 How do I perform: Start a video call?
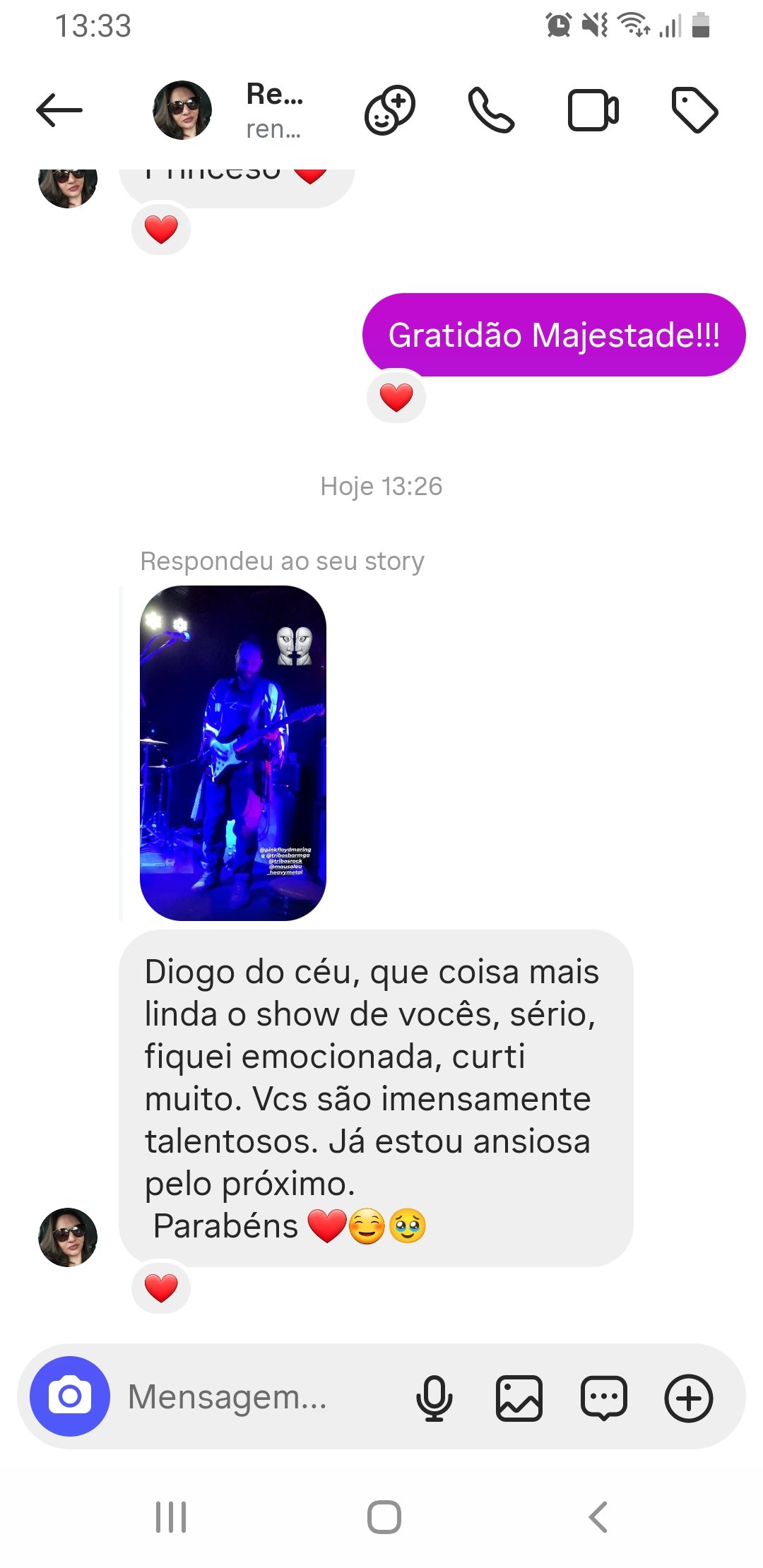(593, 110)
